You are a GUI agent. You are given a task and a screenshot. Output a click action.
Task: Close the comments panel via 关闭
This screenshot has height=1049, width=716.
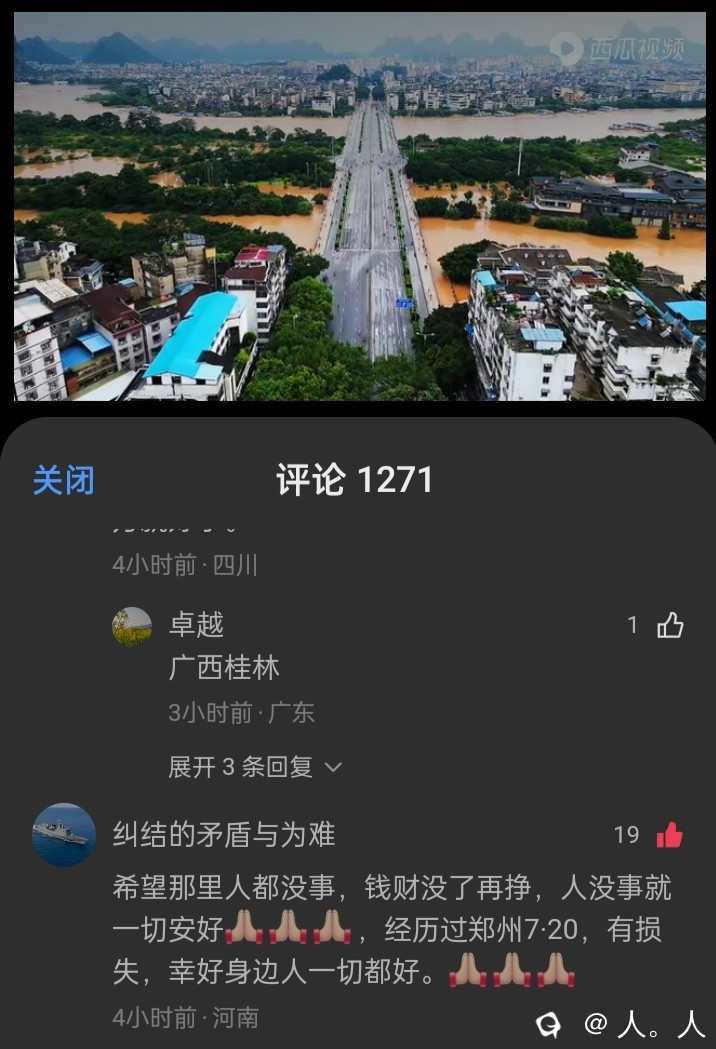tap(63, 480)
